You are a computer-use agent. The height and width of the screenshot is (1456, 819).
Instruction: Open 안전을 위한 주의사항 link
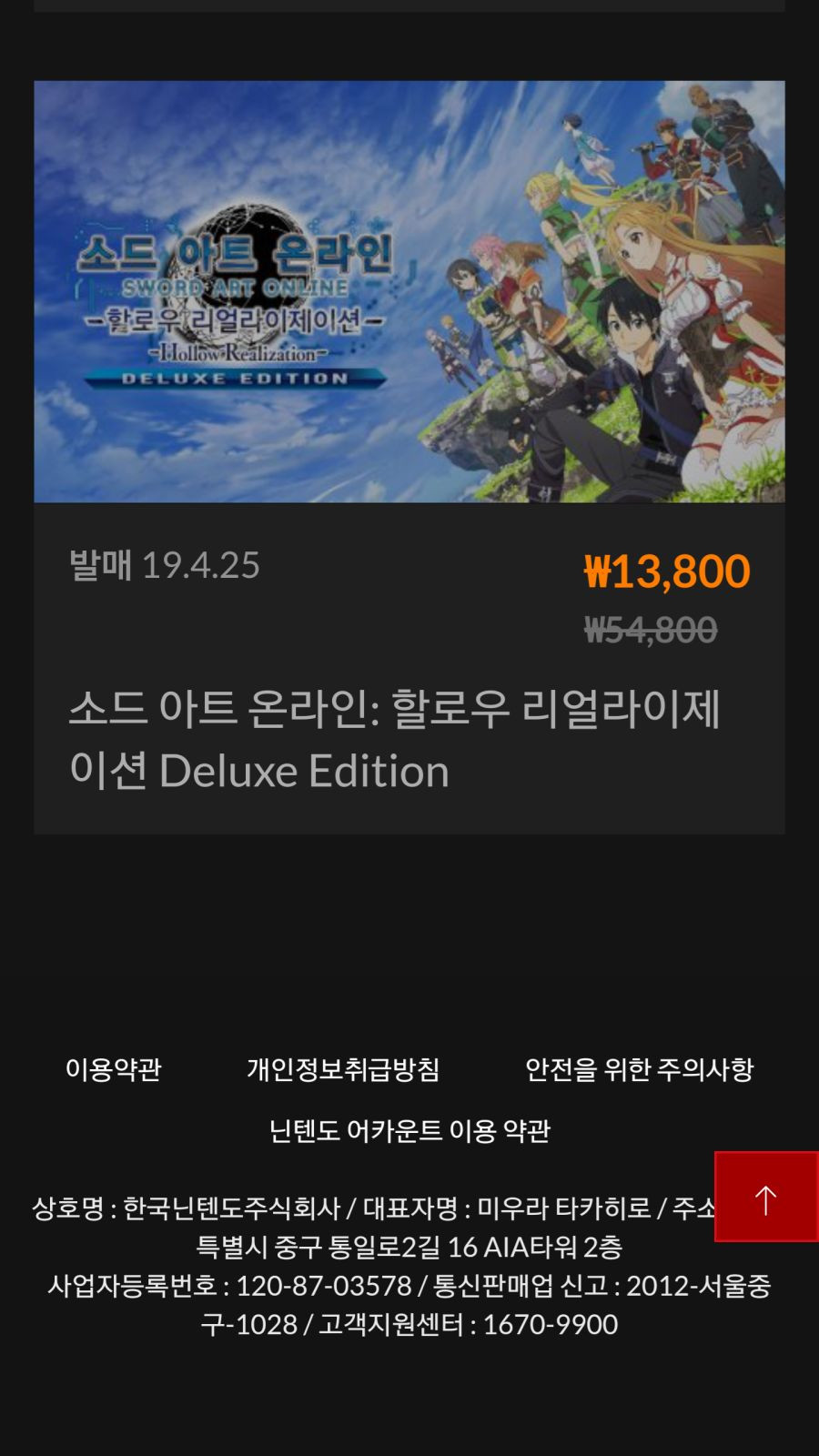[640, 1069]
